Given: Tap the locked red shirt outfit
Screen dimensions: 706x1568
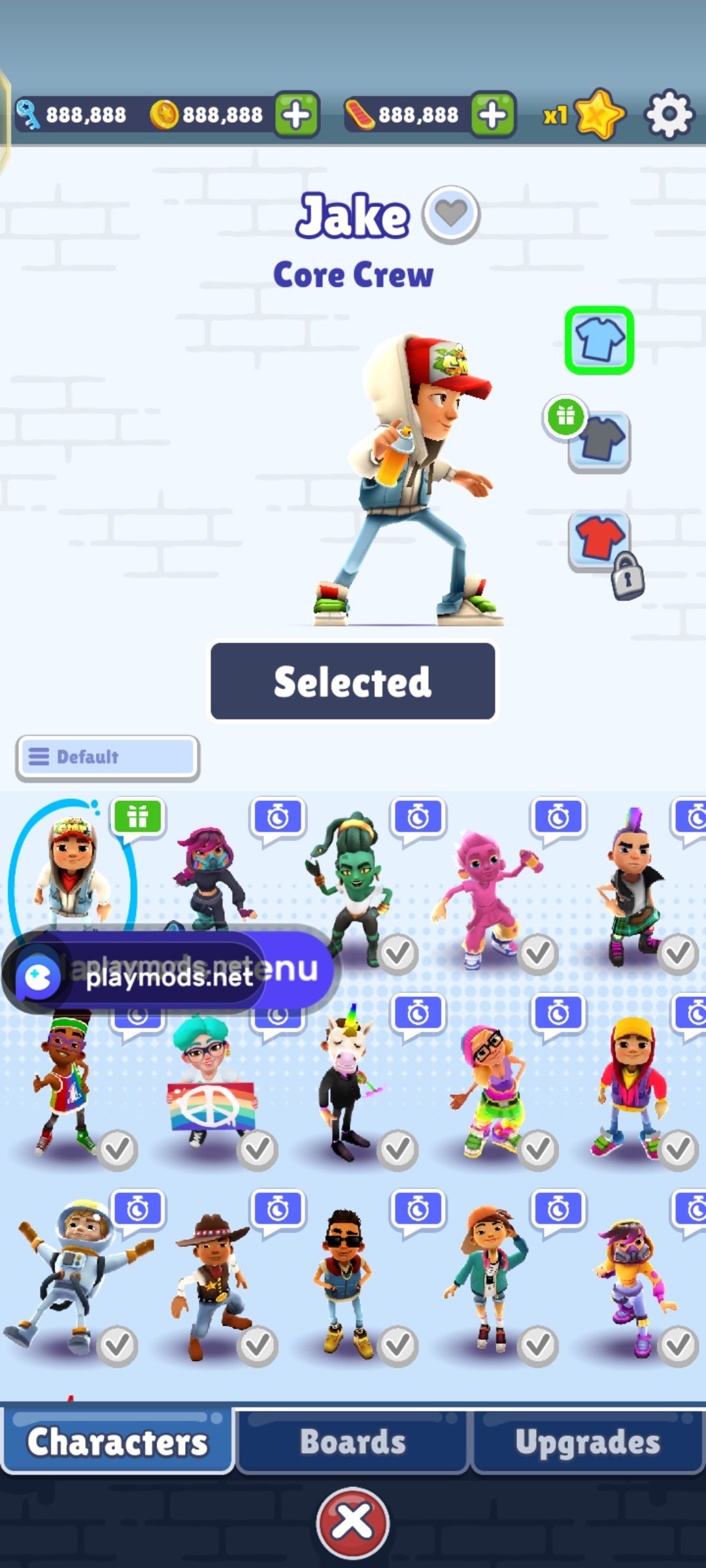Looking at the screenshot, I should [600, 541].
